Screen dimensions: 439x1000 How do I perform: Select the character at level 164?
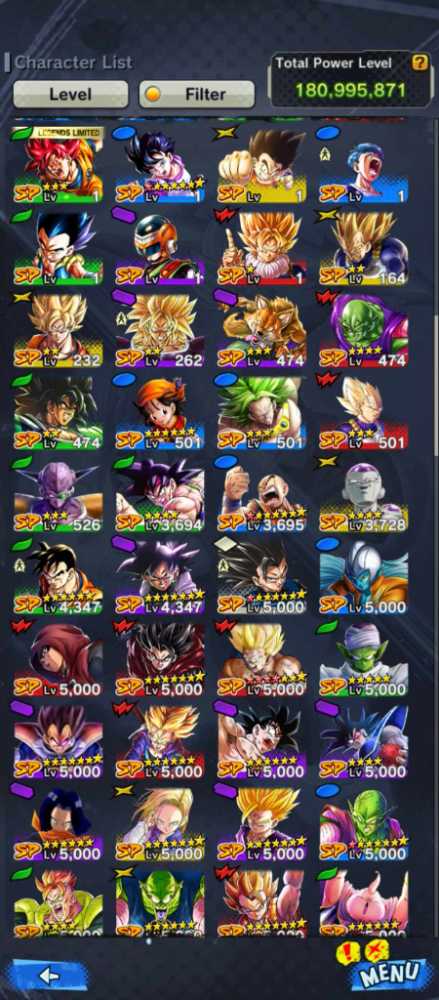click(364, 247)
